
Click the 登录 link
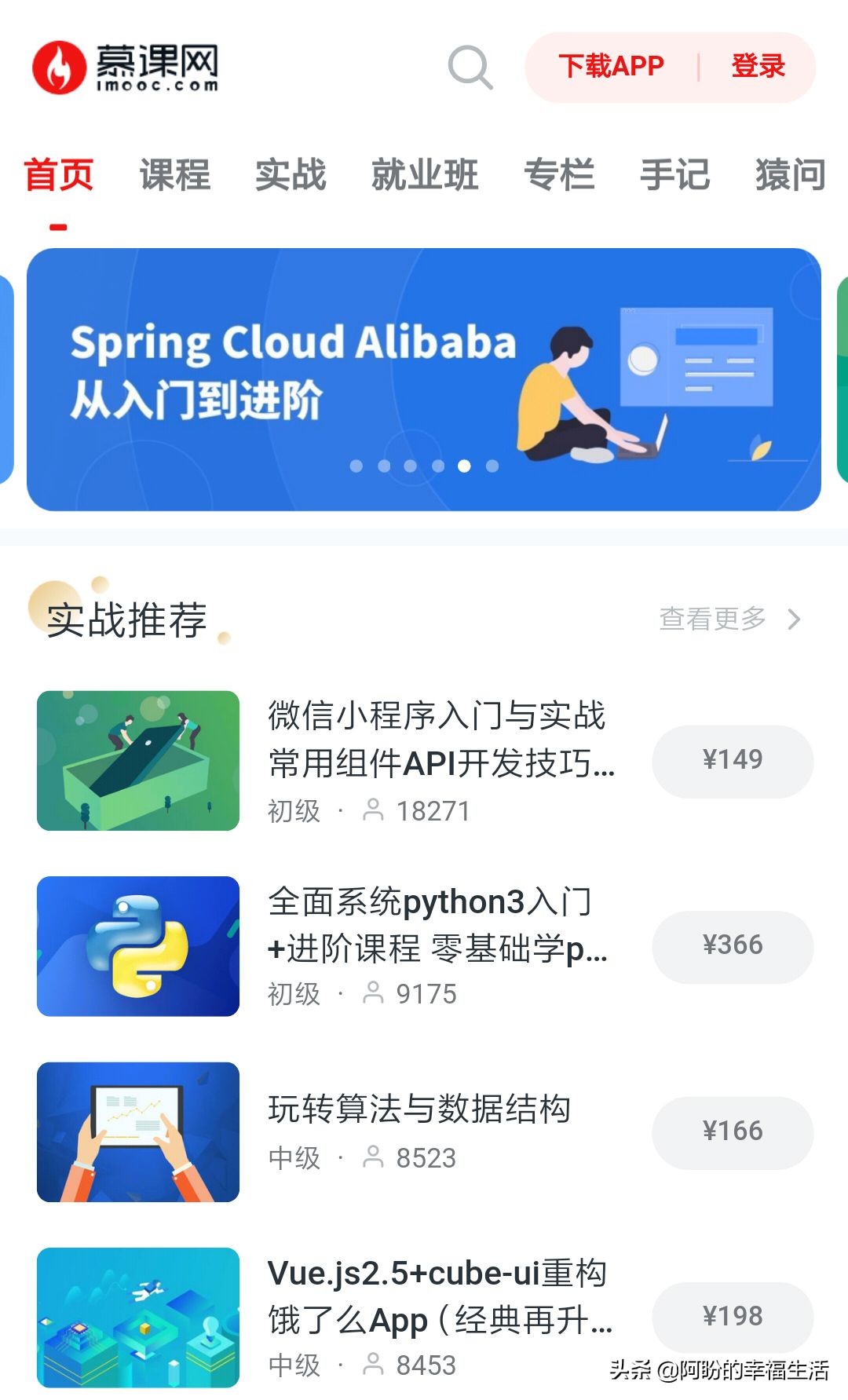click(758, 67)
